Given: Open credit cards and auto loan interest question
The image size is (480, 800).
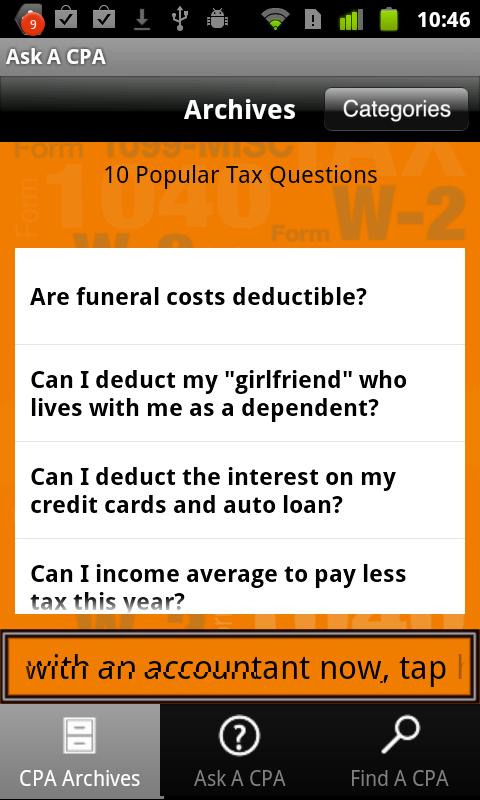Looking at the screenshot, I should [240, 490].
